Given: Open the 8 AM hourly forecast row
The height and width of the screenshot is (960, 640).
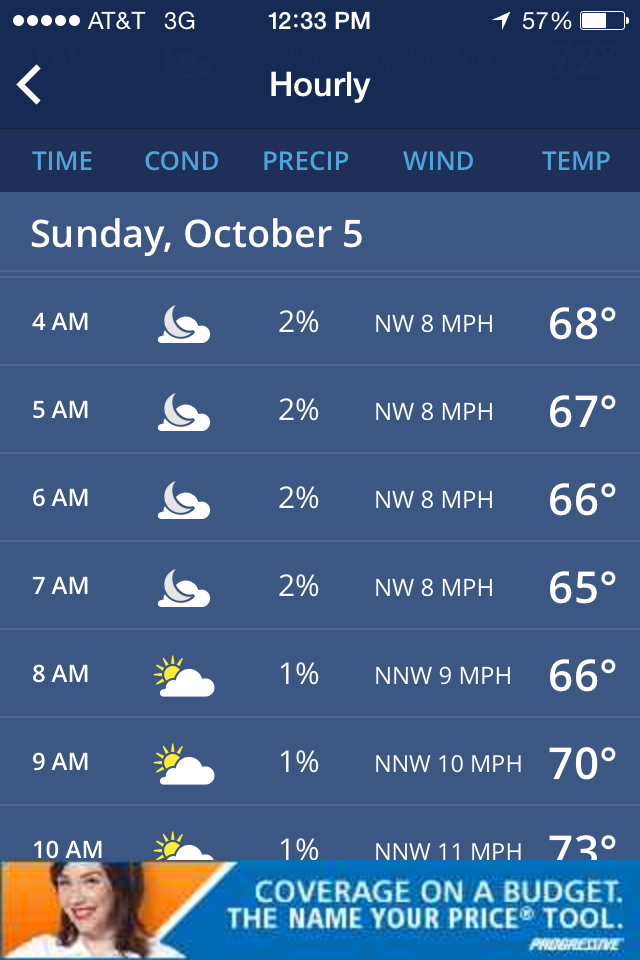Looking at the screenshot, I should (320, 675).
